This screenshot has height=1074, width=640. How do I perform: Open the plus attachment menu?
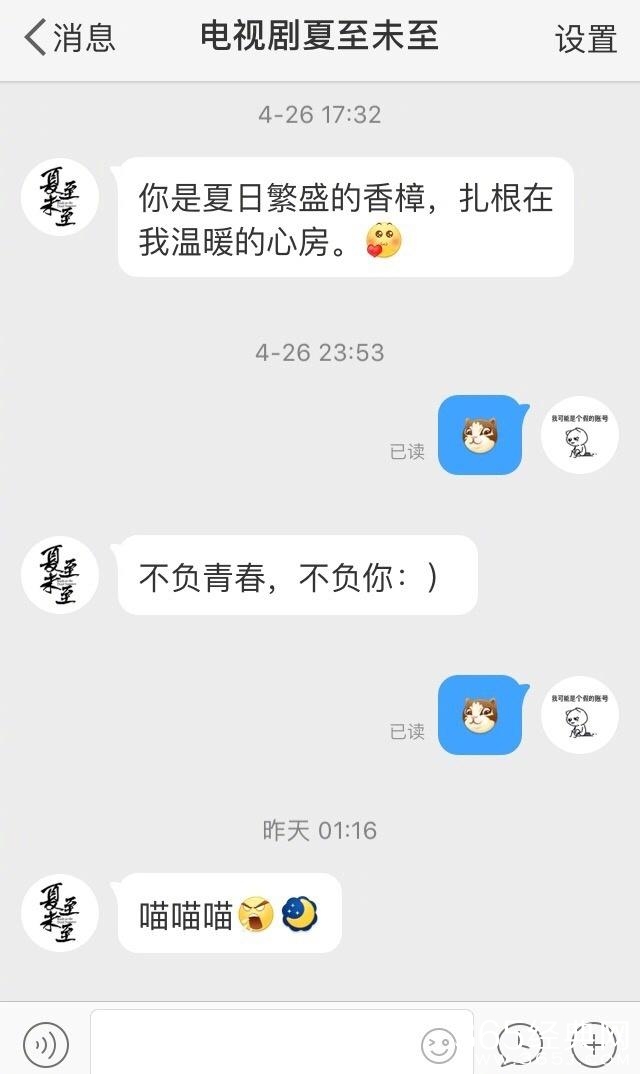point(594,1045)
